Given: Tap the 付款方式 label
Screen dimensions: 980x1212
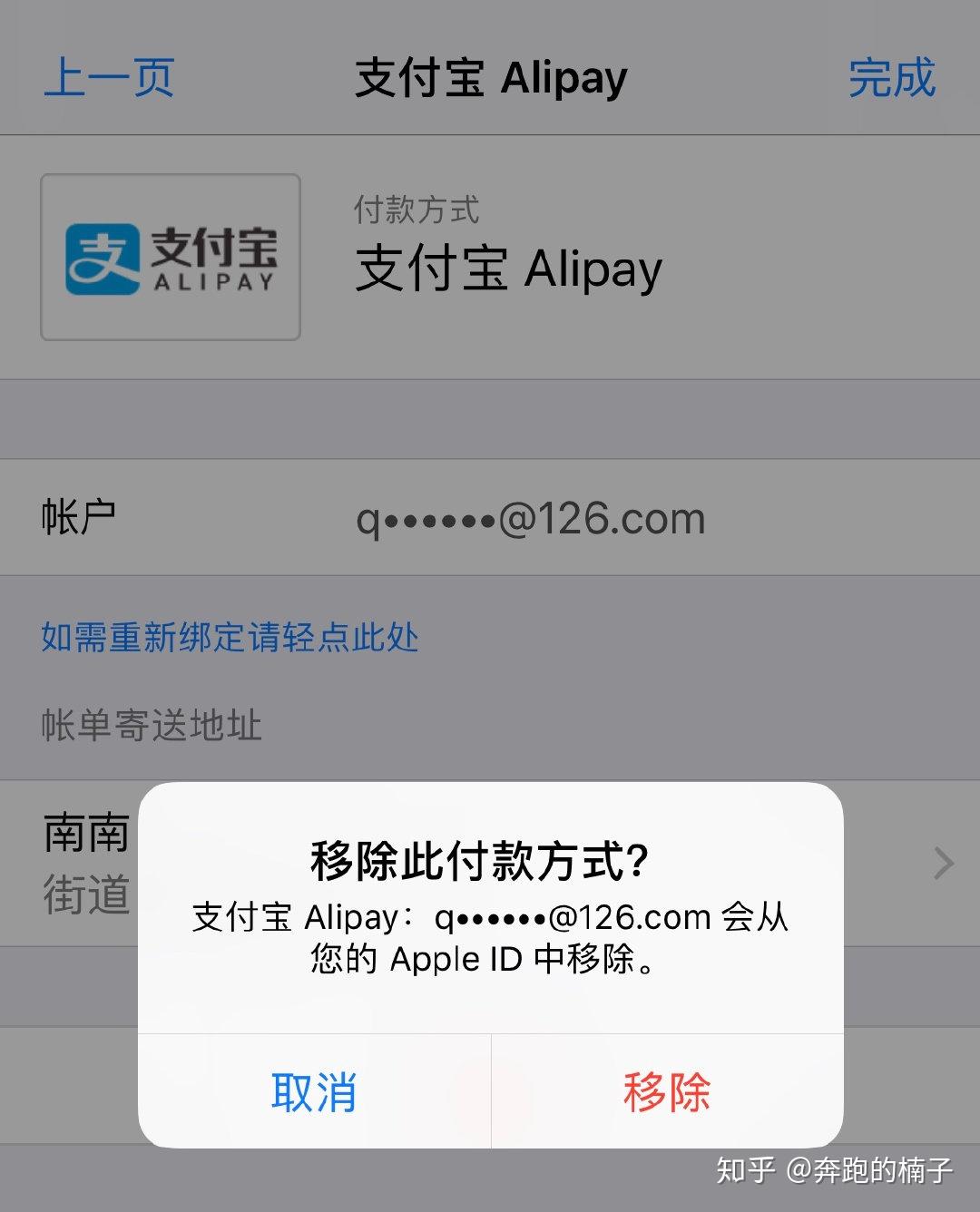Looking at the screenshot, I should pos(414,210).
